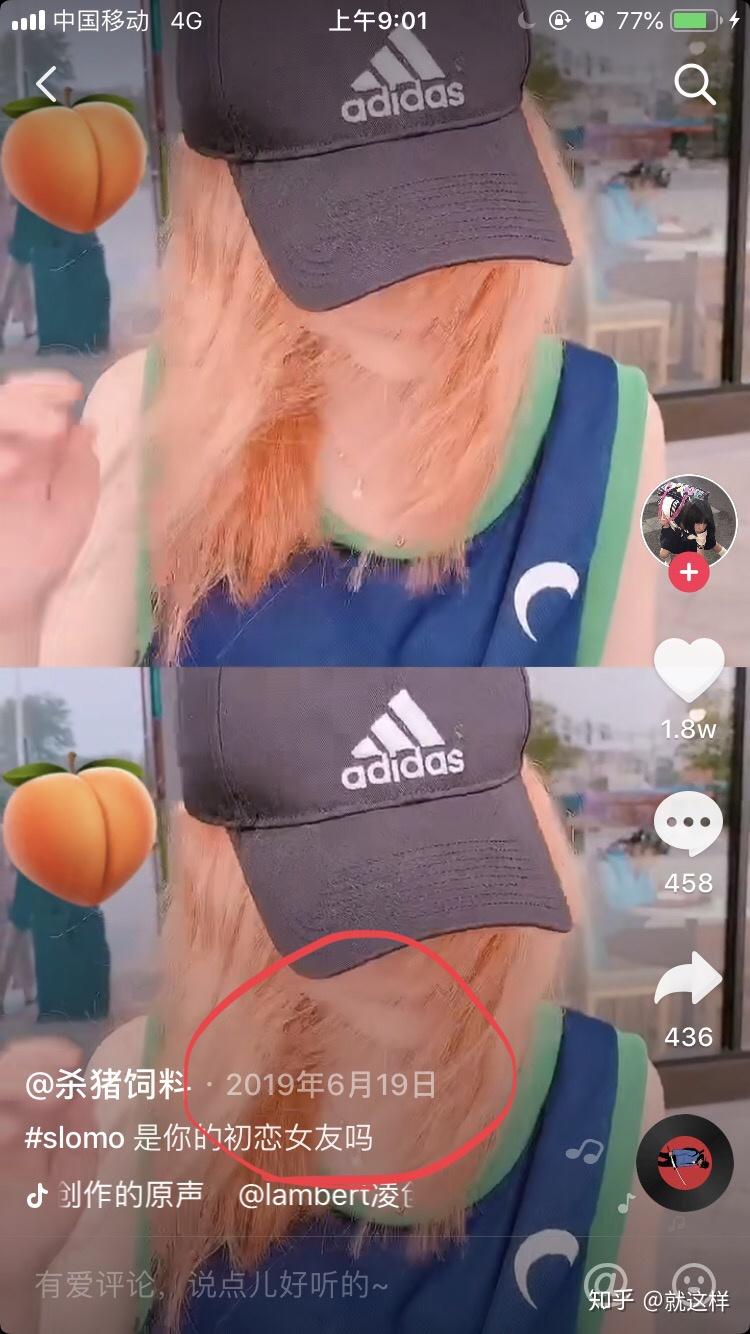The height and width of the screenshot is (1334, 750).
Task: Share the video via the arrow icon
Action: point(688,980)
